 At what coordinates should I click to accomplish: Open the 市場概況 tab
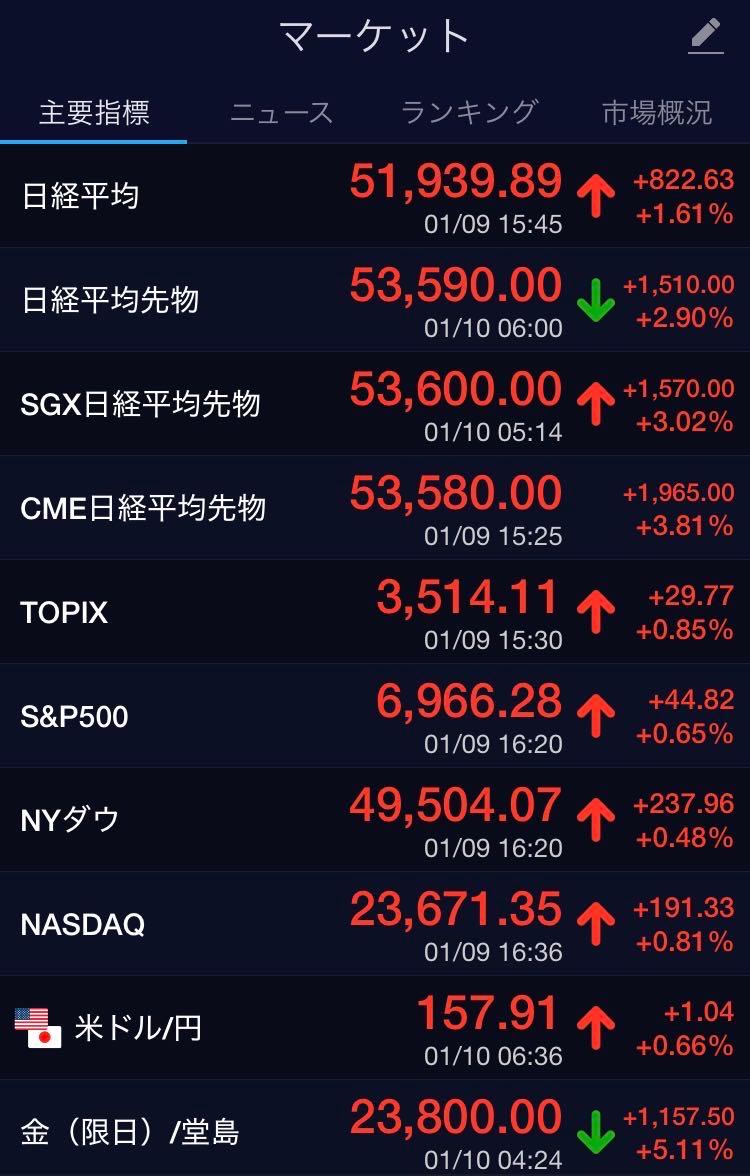[656, 112]
